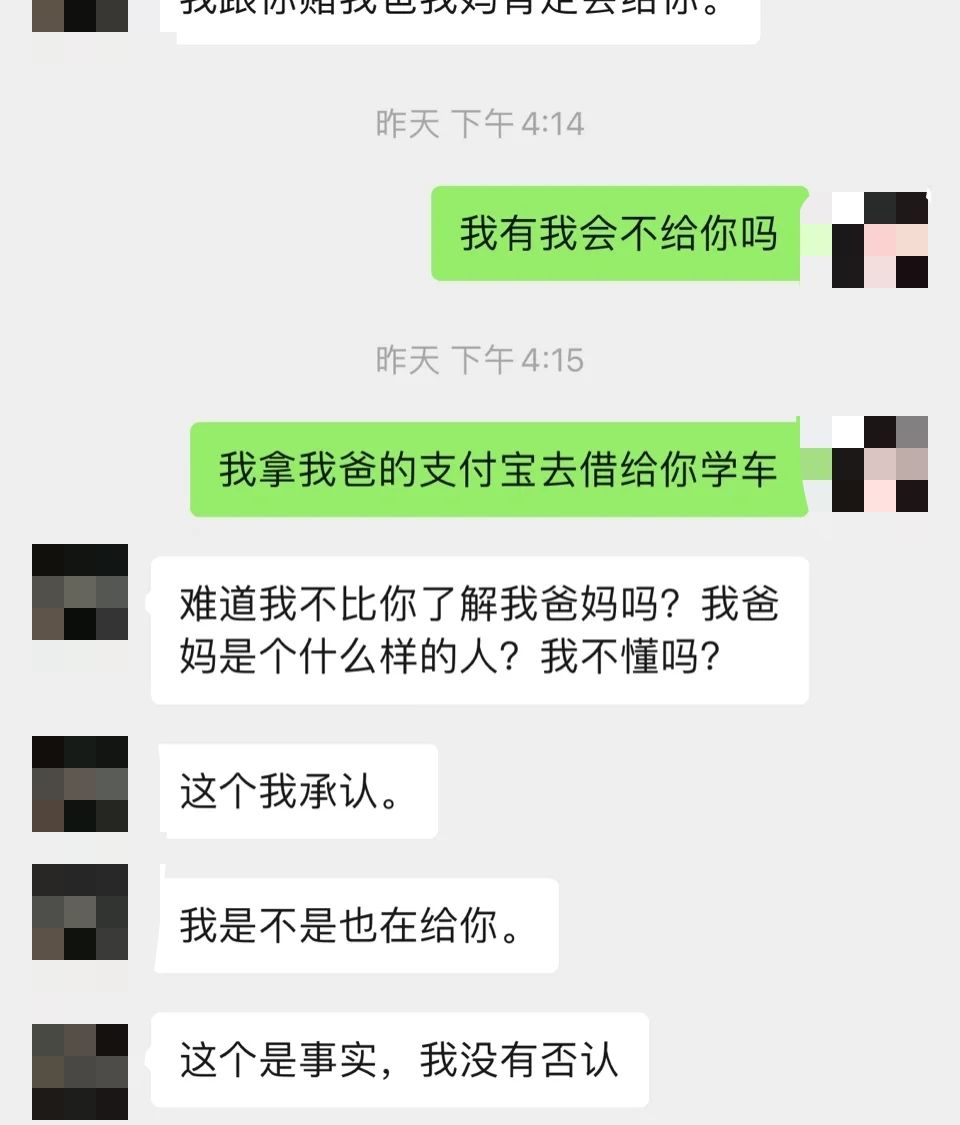This screenshot has width=960, height=1125.
Task: Open sender avatar beside 我有我会不给你吗
Action: pyautogui.click(x=880, y=240)
